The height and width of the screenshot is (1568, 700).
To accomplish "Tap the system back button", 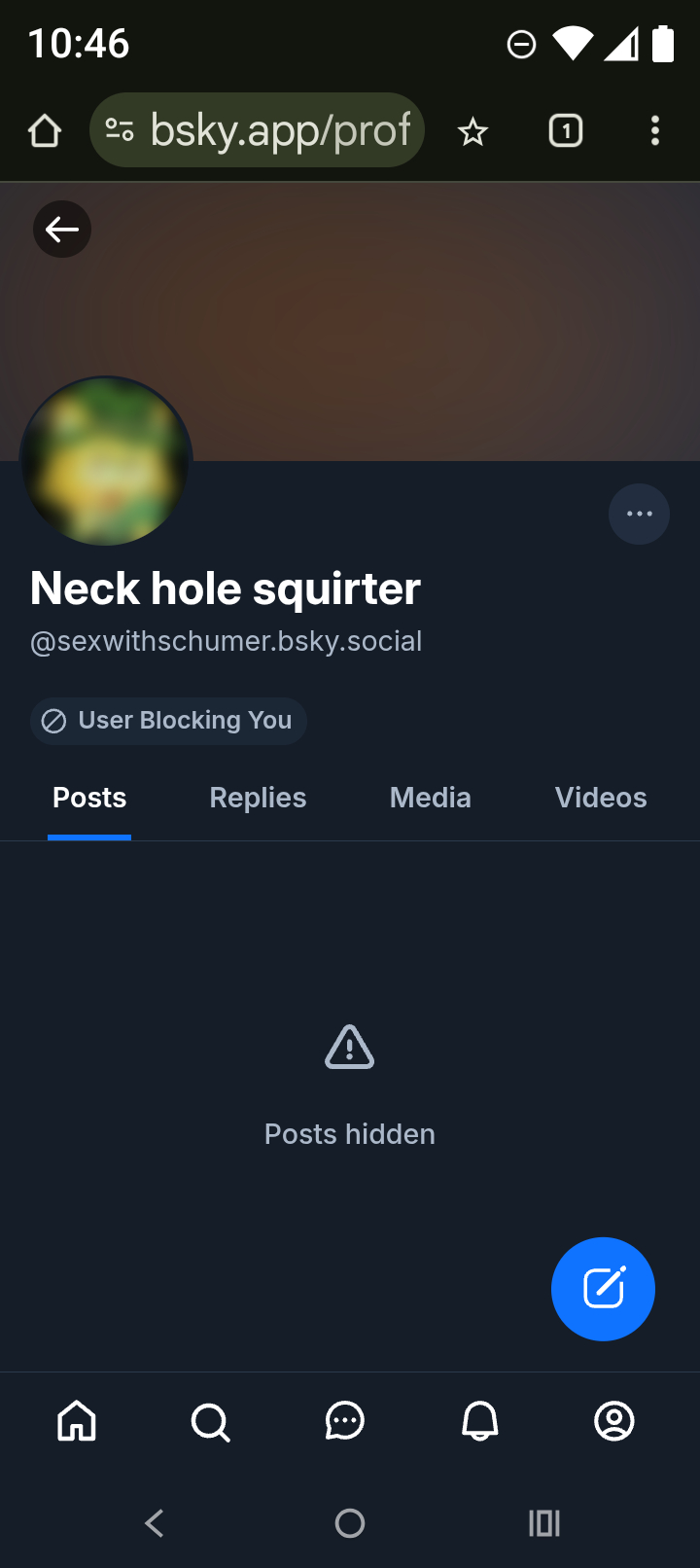I will [155, 1522].
